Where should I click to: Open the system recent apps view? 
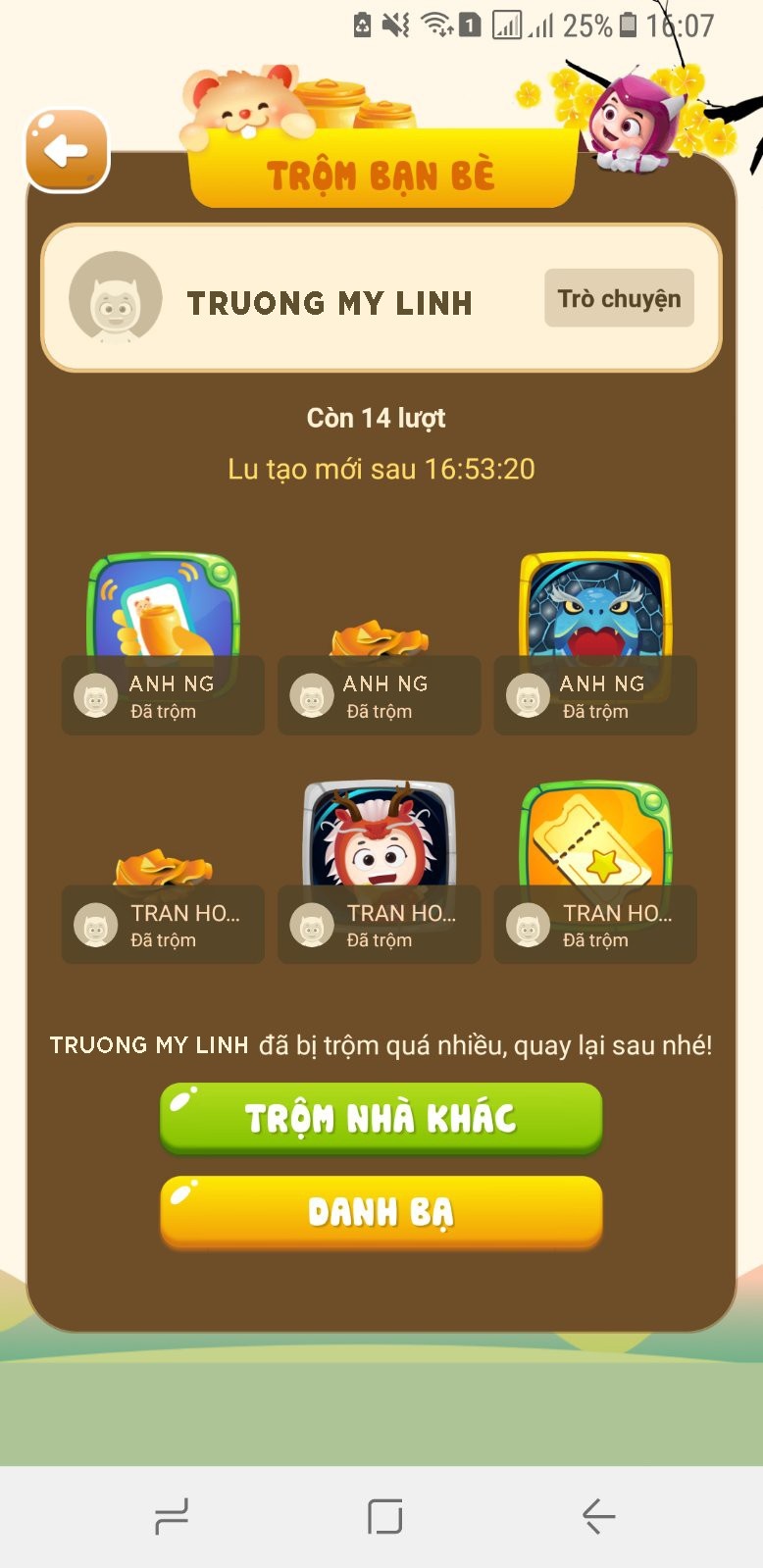[172, 1516]
